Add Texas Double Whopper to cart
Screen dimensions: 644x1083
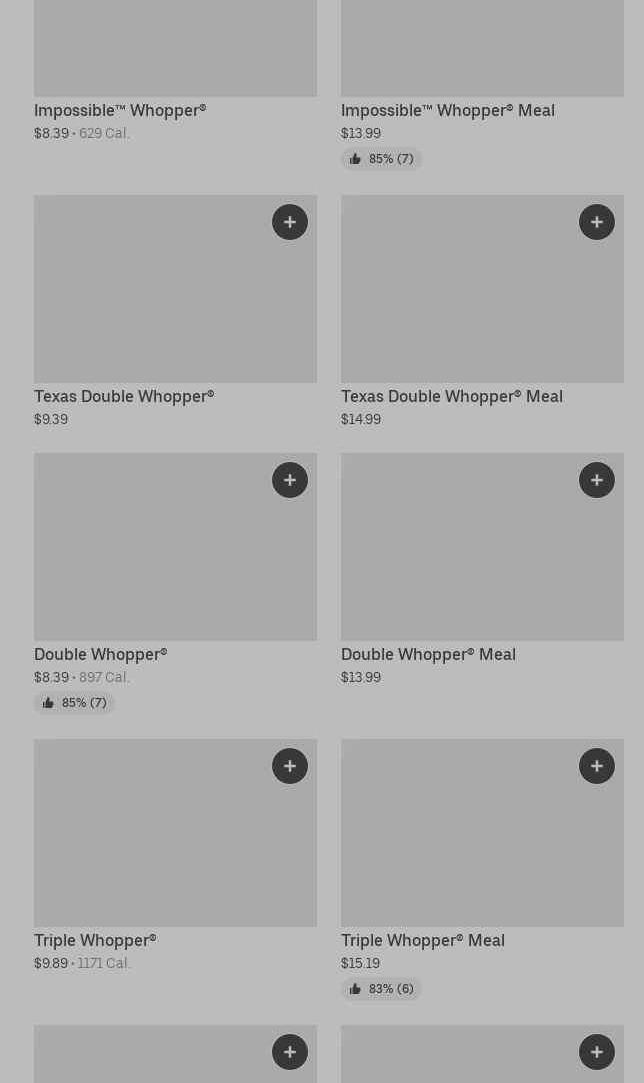pyautogui.click(x=290, y=222)
